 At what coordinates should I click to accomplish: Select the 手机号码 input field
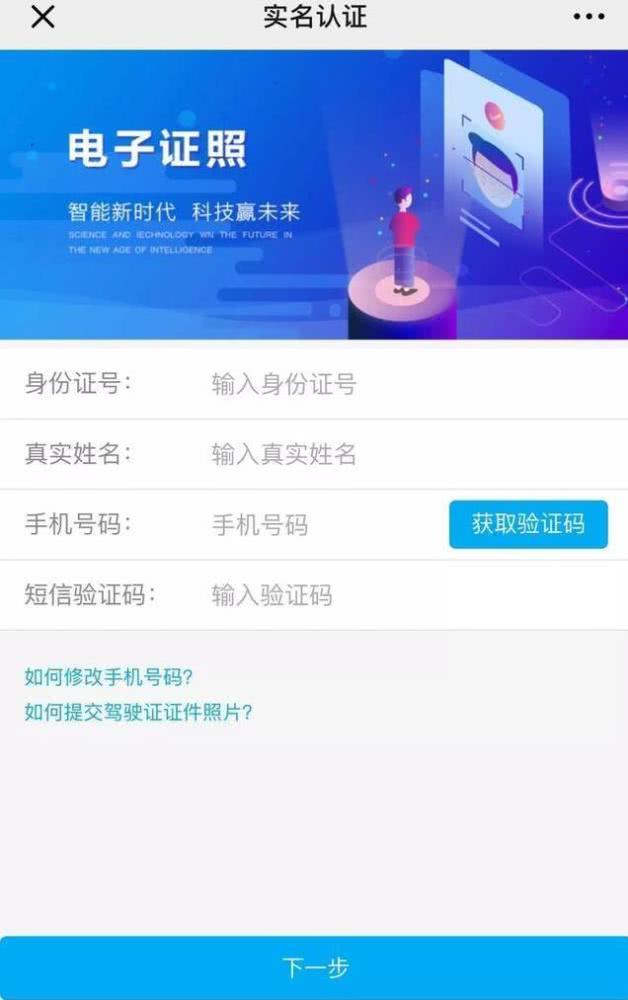point(320,525)
